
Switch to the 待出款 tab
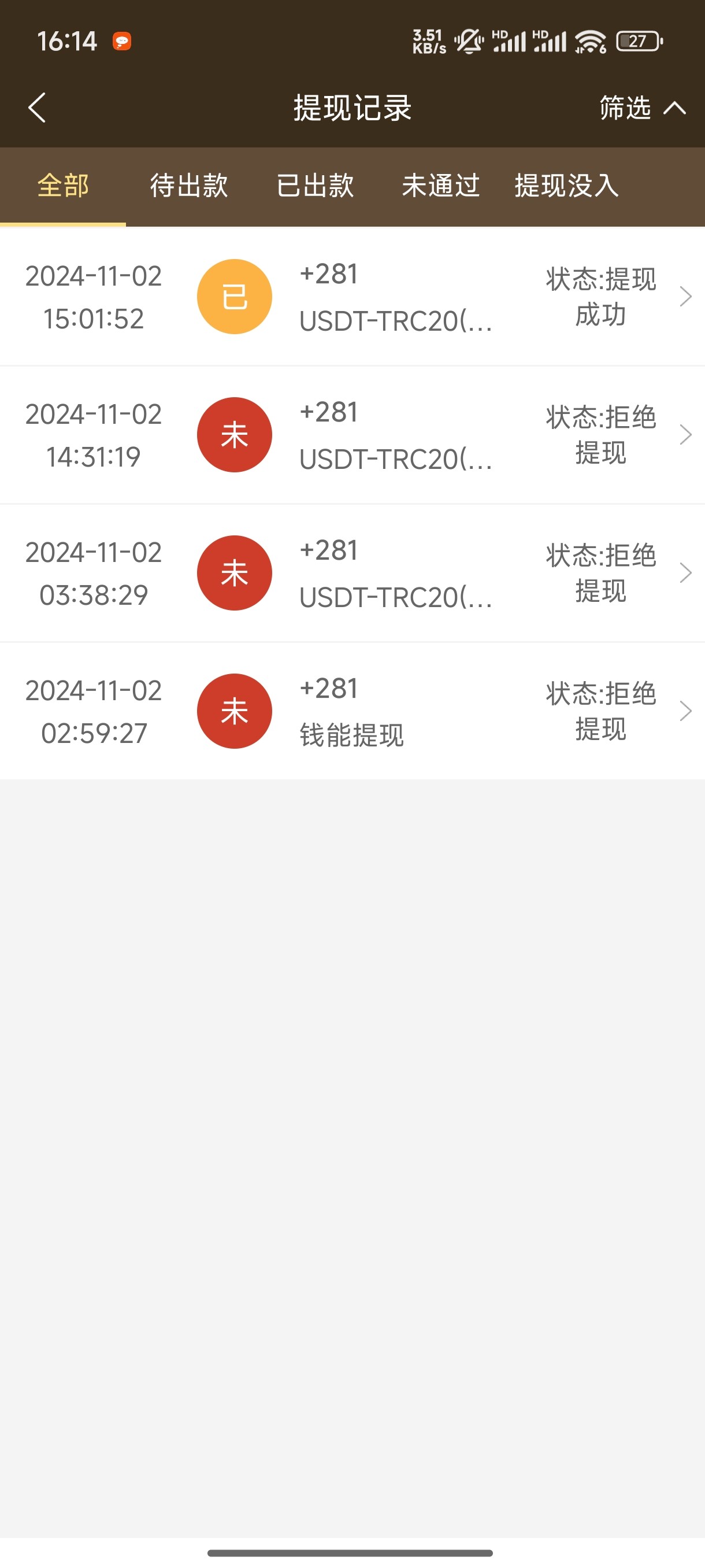189,186
